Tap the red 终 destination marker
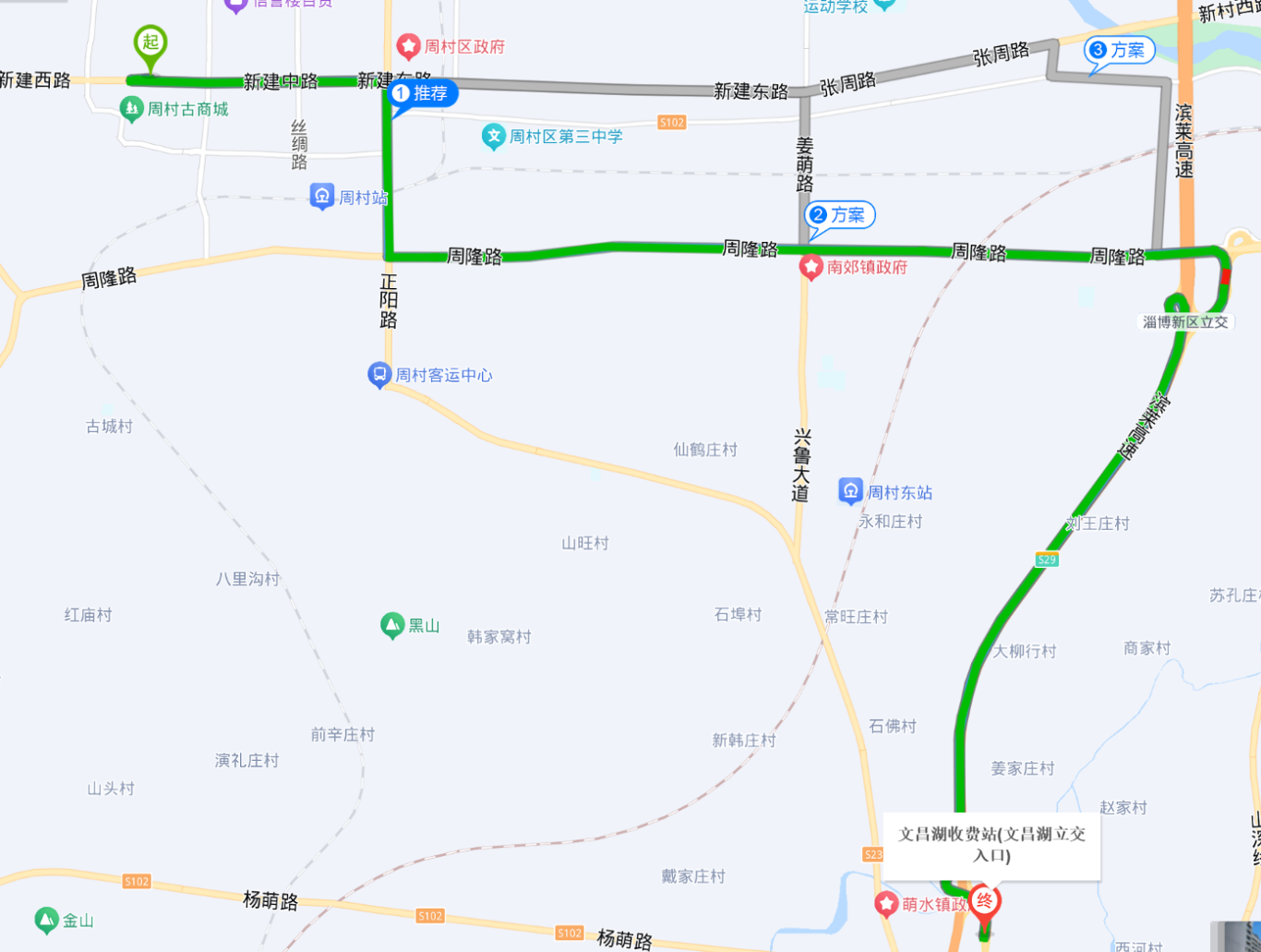 point(984,902)
